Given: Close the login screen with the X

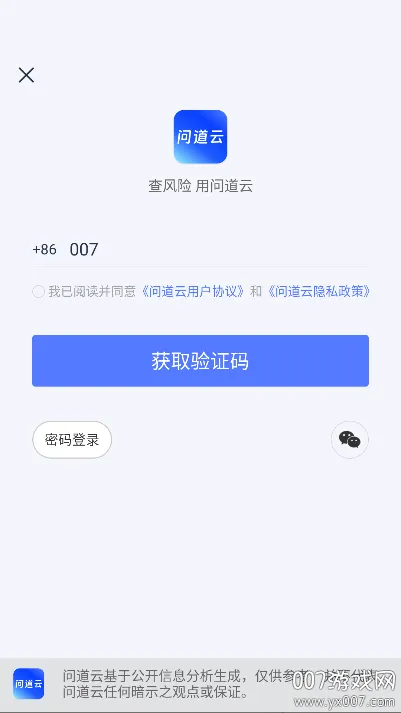Looking at the screenshot, I should (26, 75).
